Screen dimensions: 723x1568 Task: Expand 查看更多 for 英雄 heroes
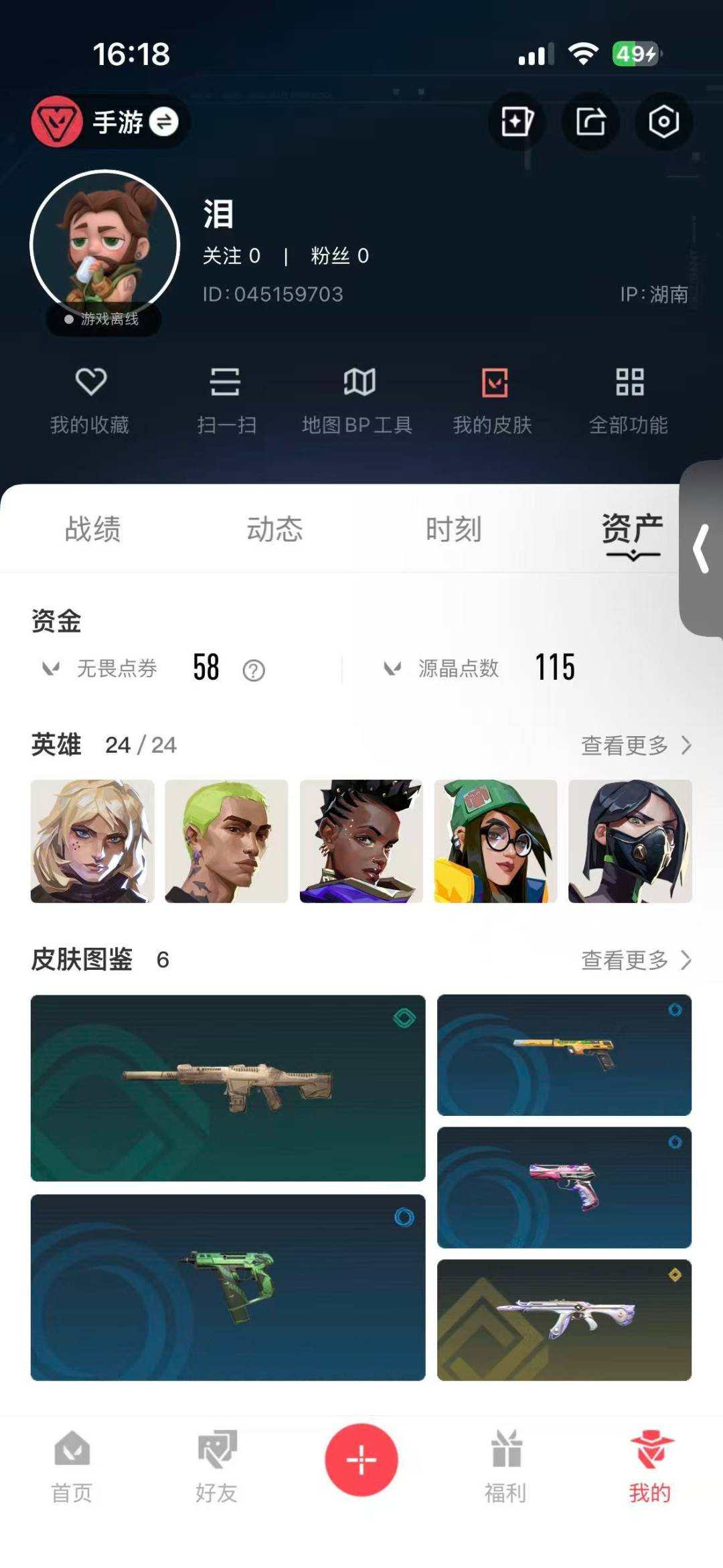pos(634,745)
